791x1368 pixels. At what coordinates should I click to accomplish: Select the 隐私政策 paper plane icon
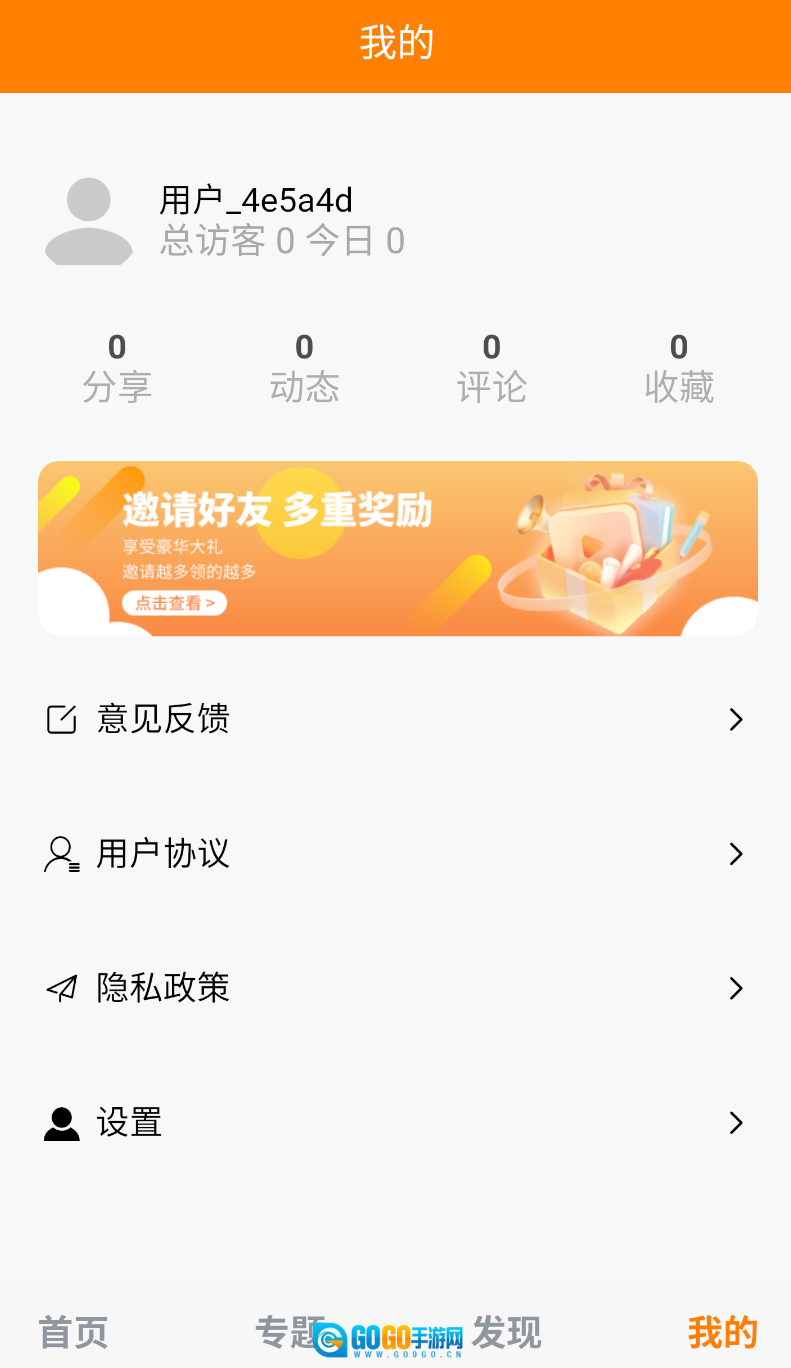62,988
